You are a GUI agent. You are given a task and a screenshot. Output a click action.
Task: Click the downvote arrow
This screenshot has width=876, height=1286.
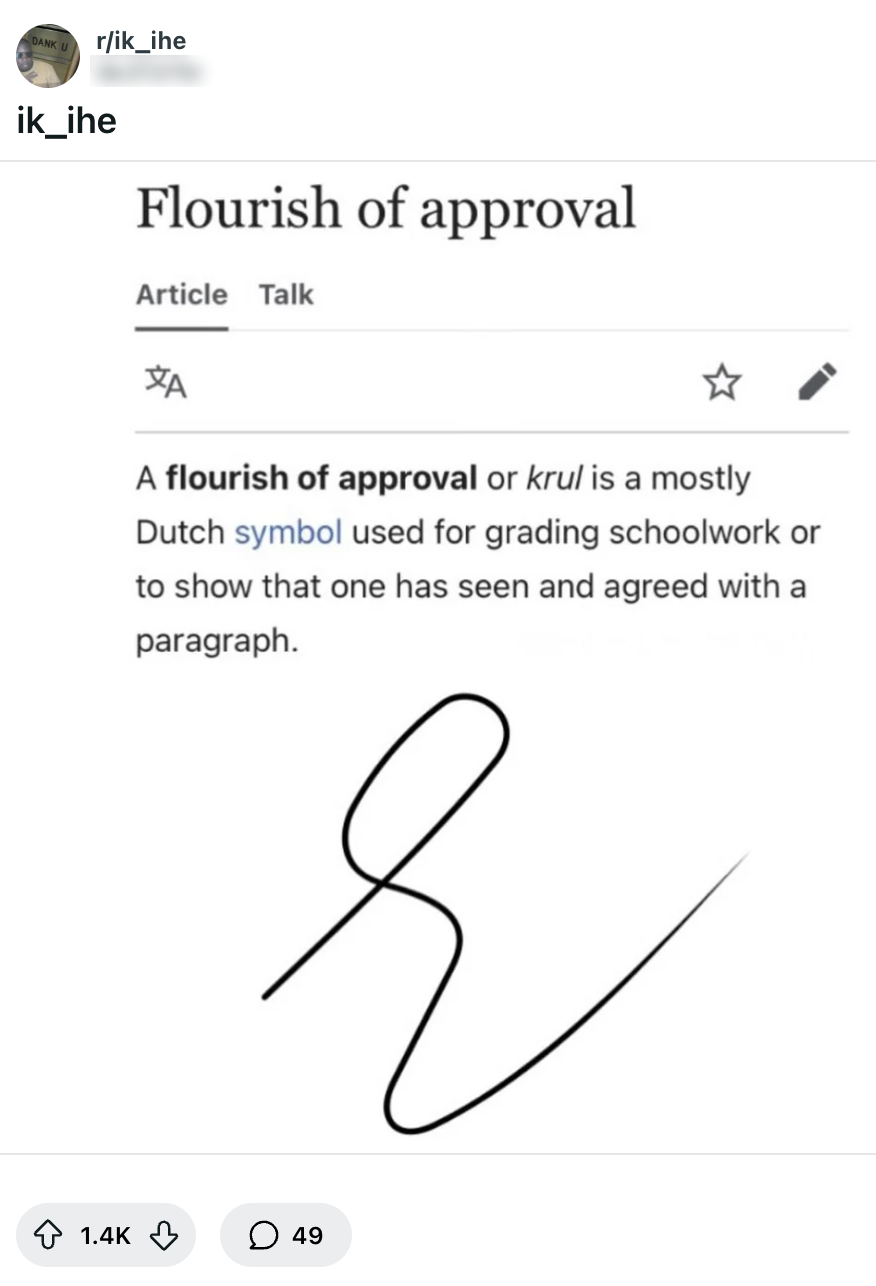pyautogui.click(x=164, y=1235)
